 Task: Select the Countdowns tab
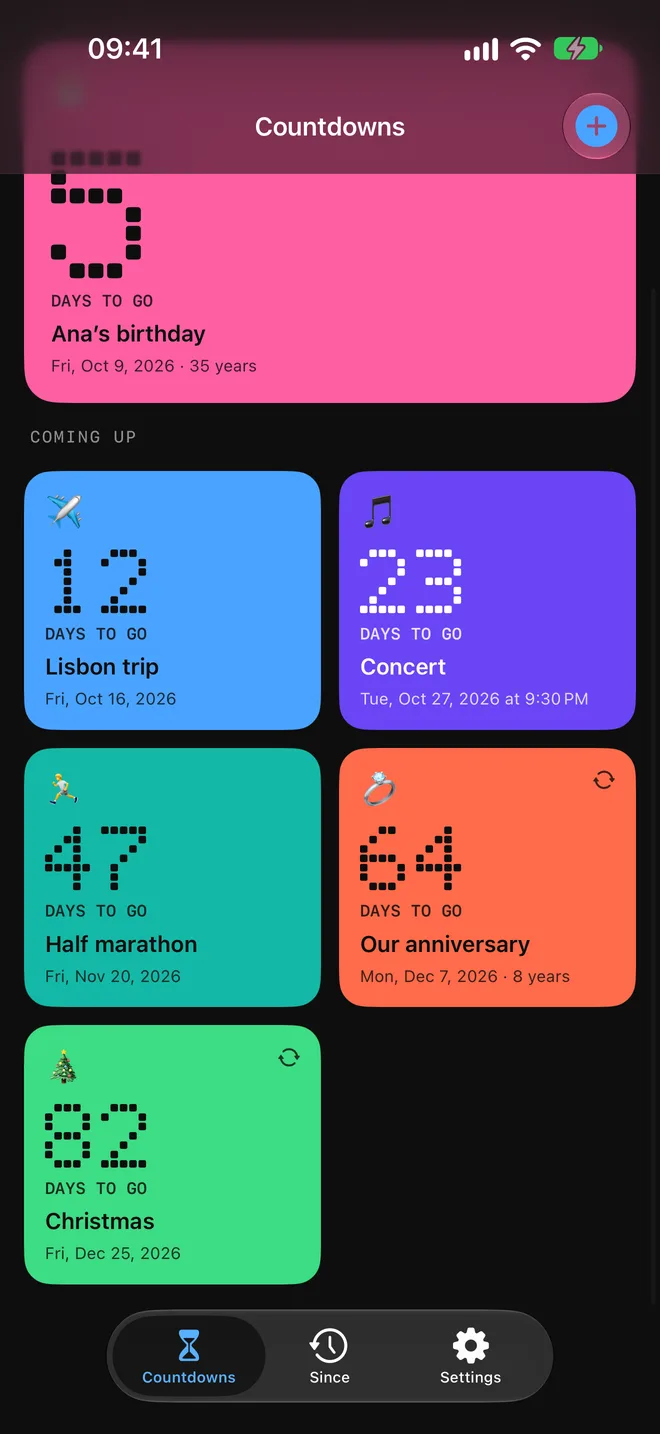coord(189,1357)
